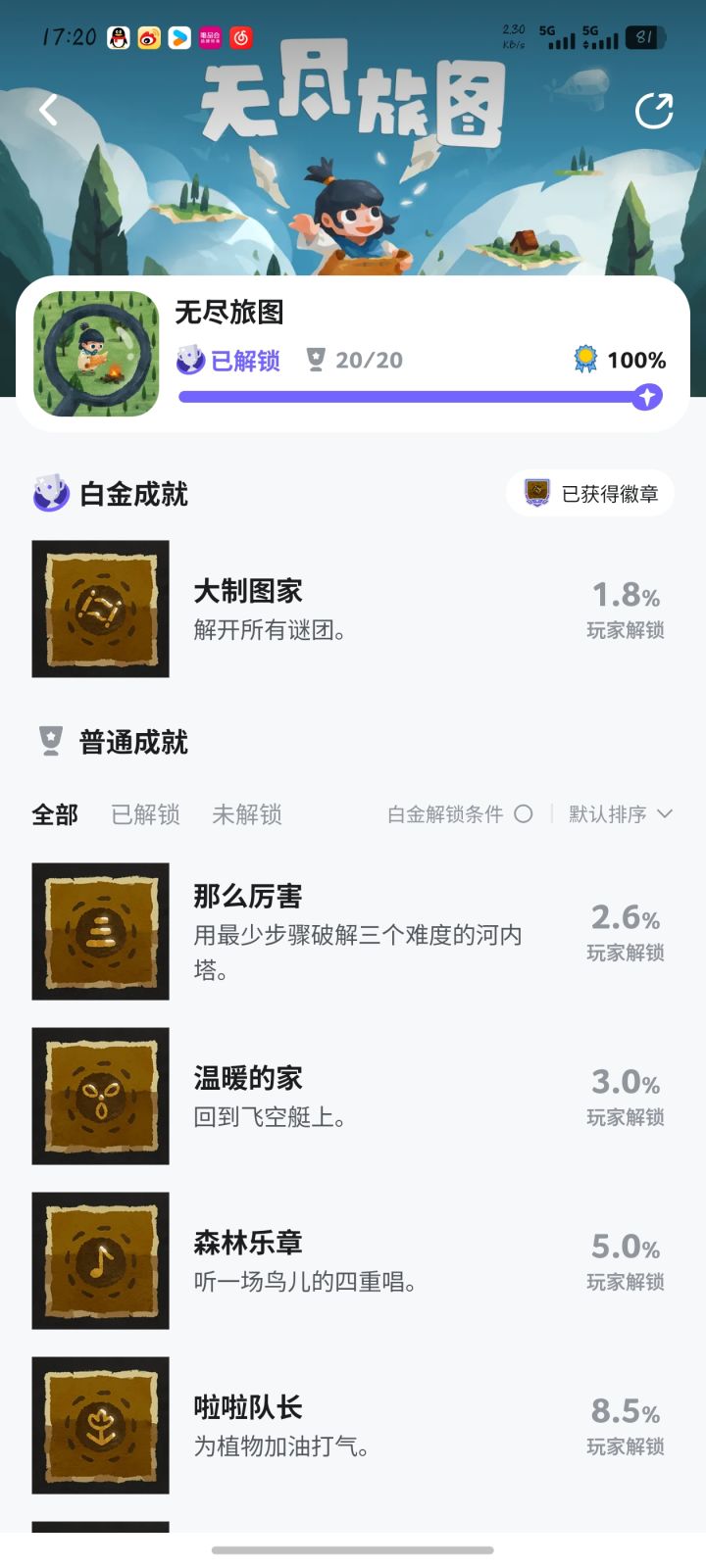Tap the back arrow at top left

coord(47,110)
